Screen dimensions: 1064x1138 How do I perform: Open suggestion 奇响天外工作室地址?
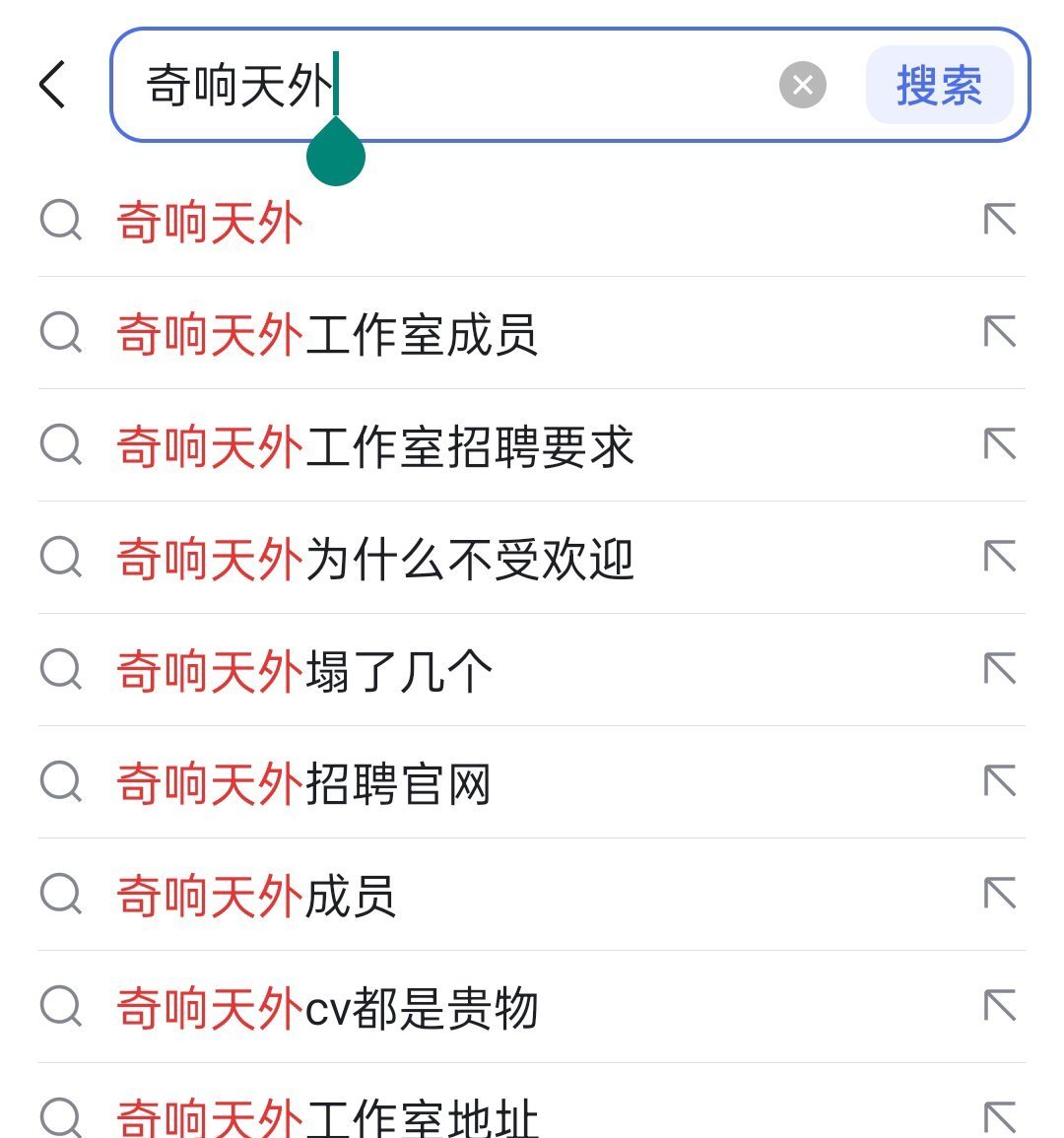(327, 1118)
